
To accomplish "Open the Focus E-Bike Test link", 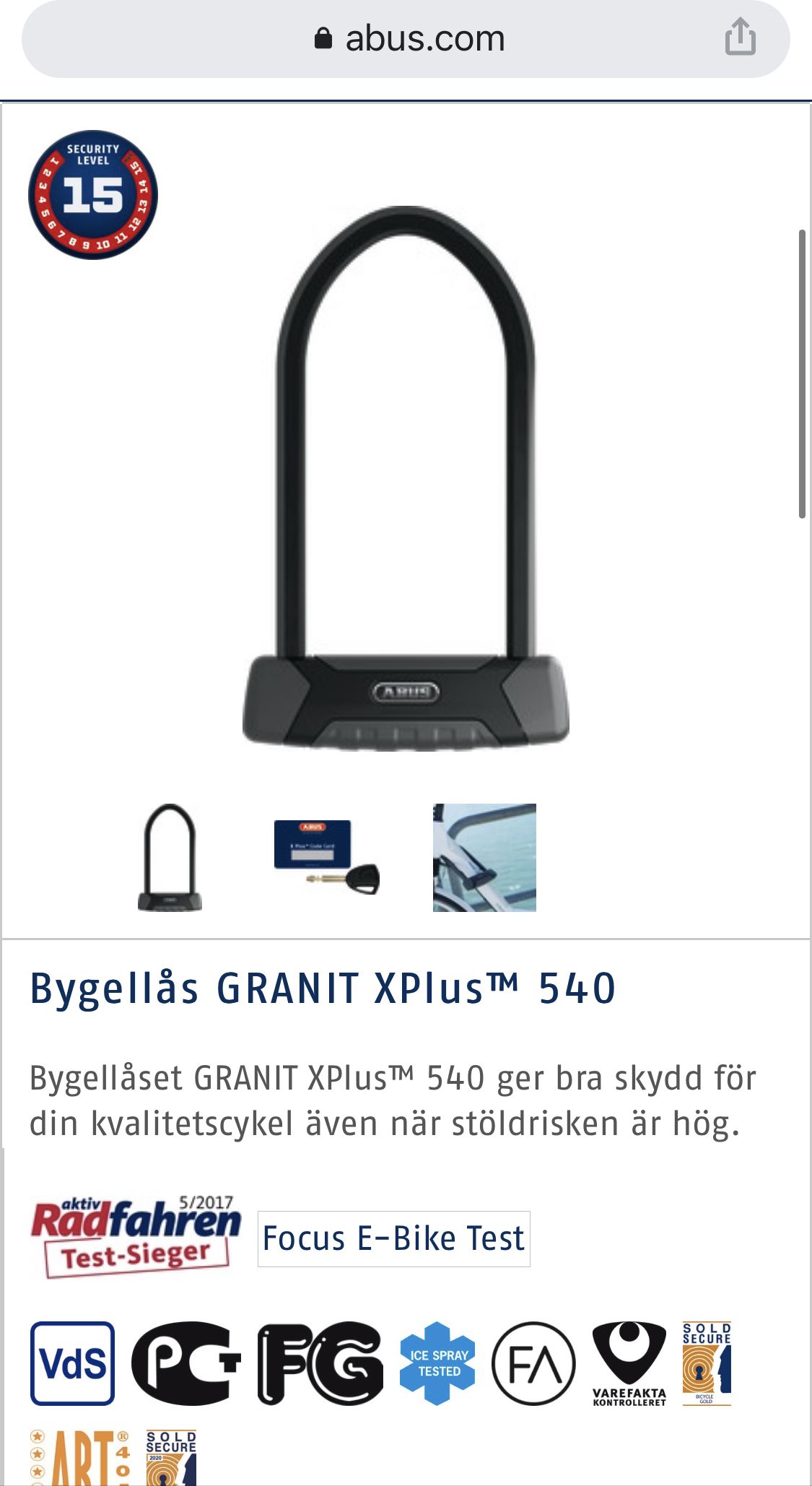I will click(393, 1239).
